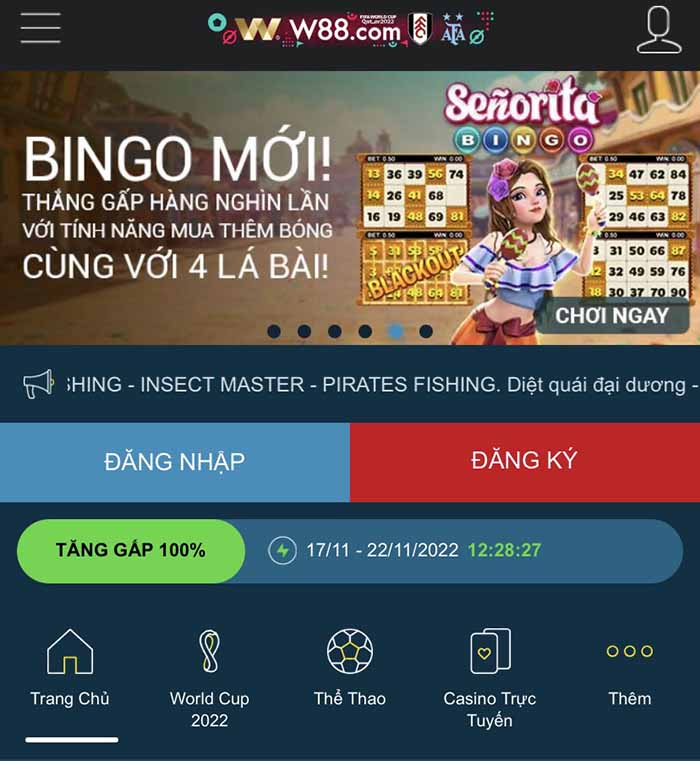Tap CHƠI NGAY on the bingo banner

[612, 316]
